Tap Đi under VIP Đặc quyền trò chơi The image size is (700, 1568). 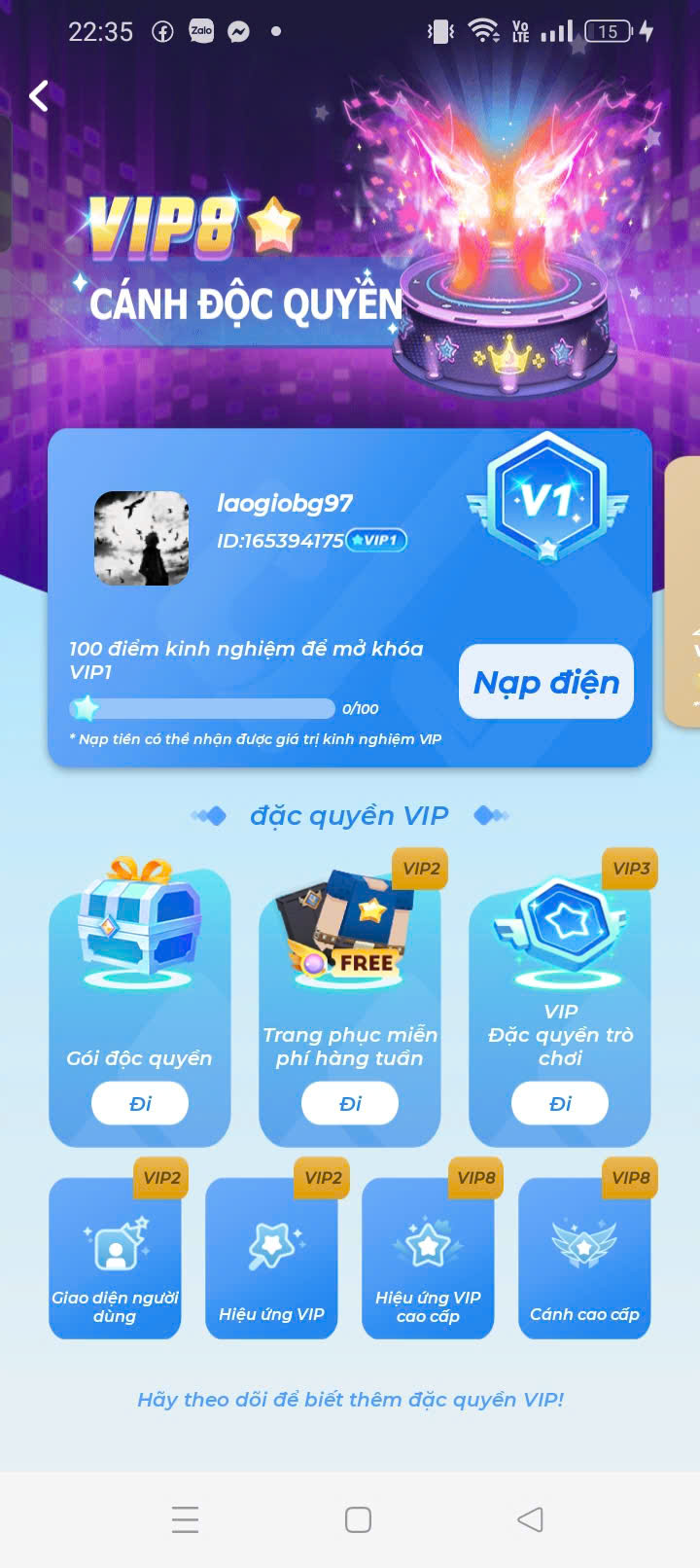tap(560, 1104)
